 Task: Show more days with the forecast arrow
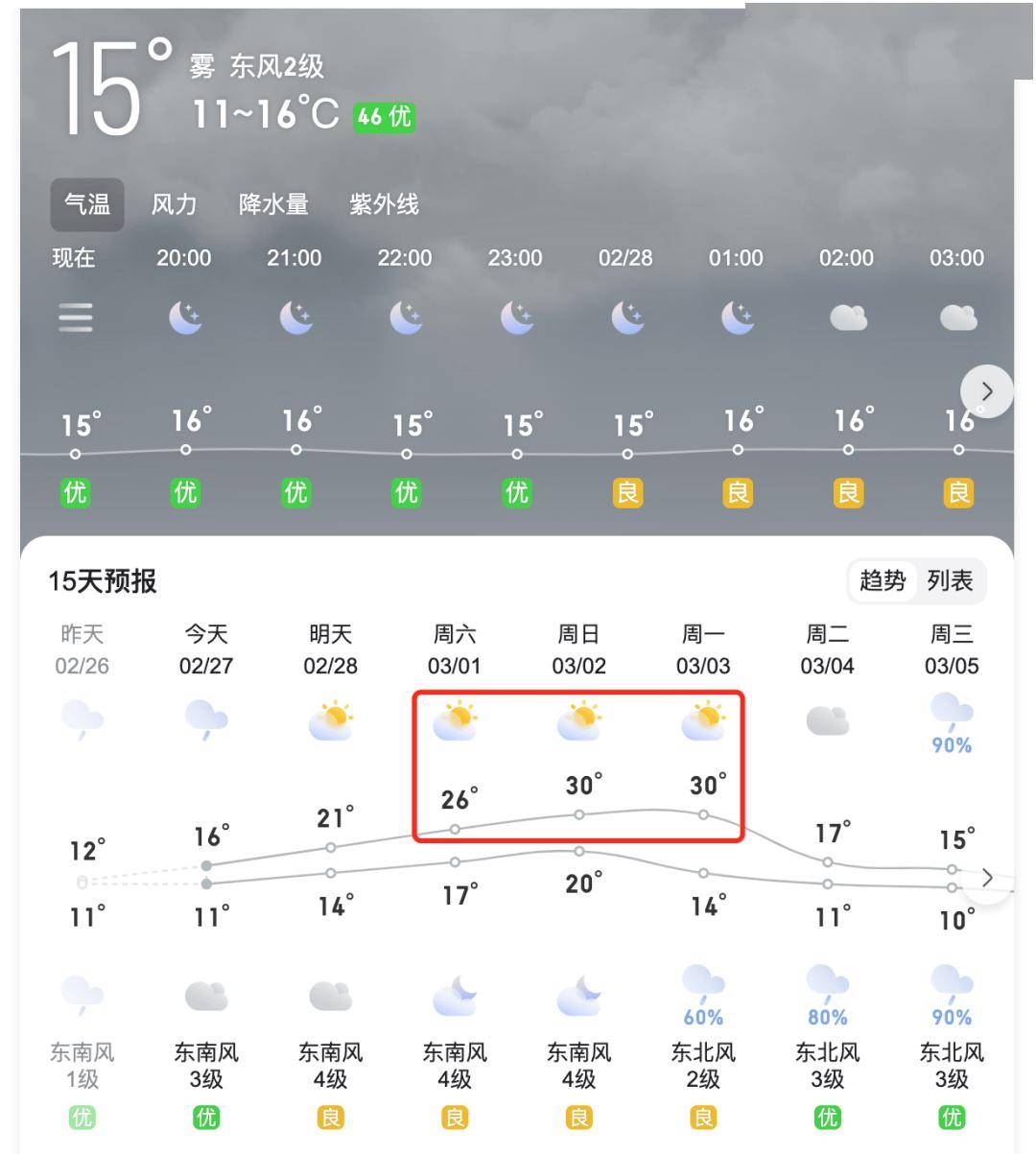pos(988,877)
